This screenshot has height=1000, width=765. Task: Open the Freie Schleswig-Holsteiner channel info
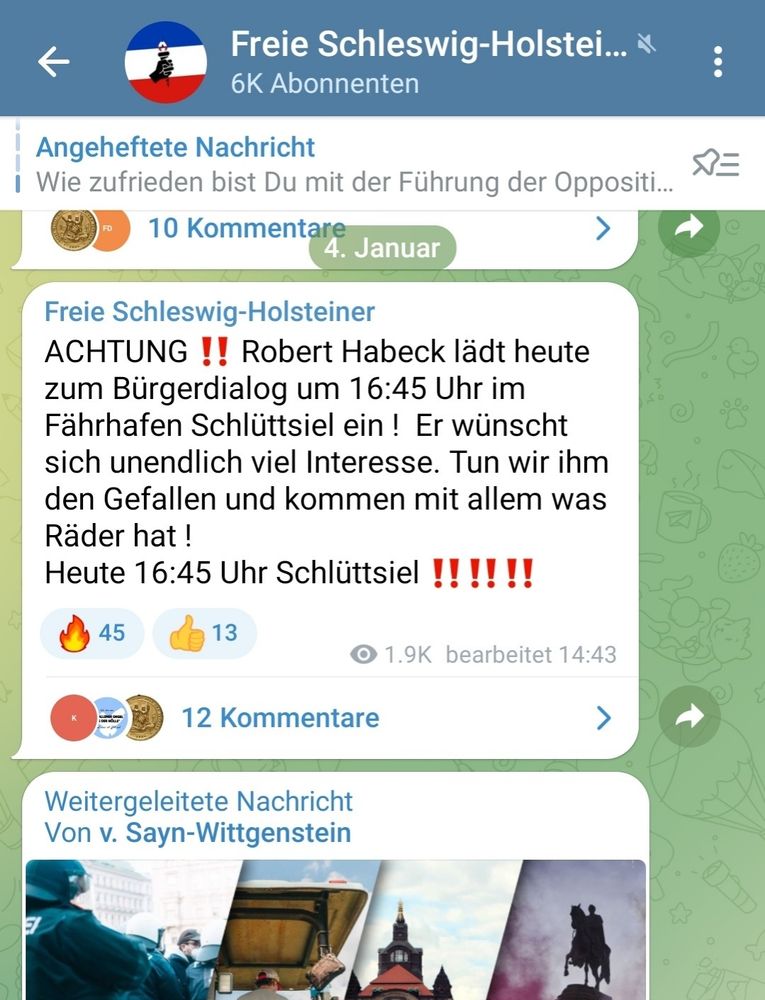tap(428, 62)
